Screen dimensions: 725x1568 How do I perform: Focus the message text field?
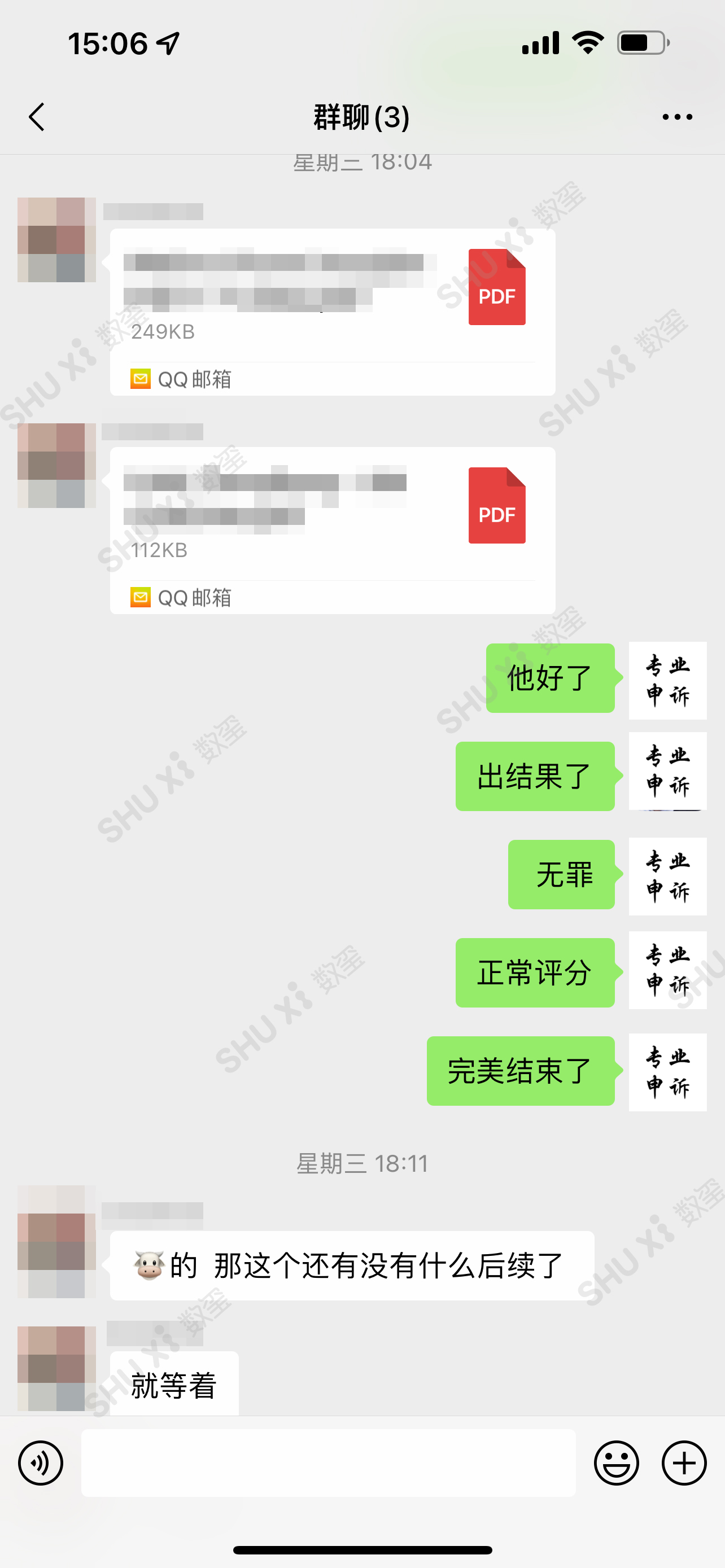328,1462
